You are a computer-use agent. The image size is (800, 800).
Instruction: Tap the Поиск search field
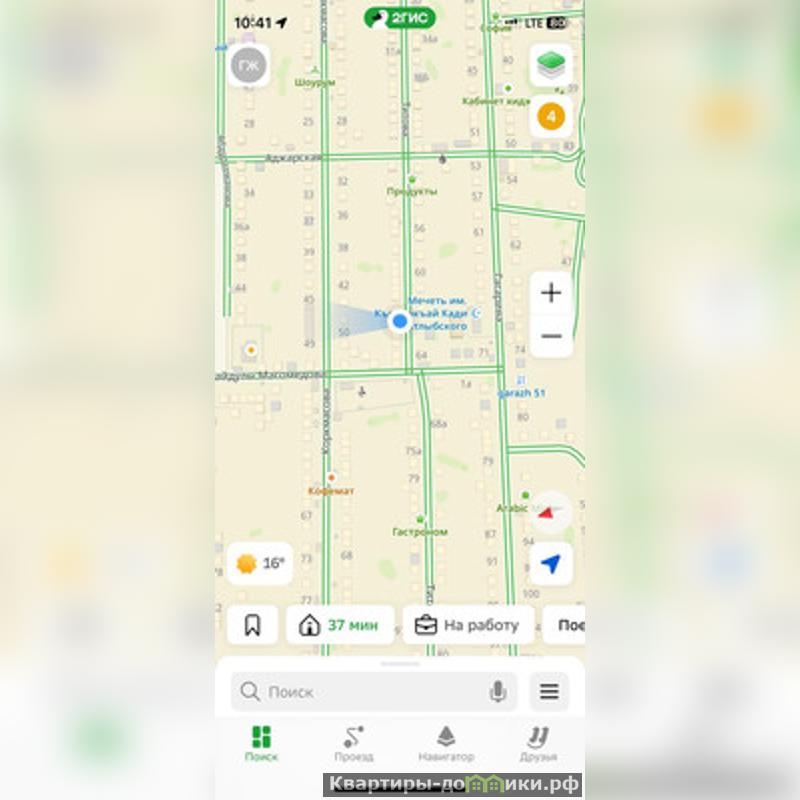point(360,691)
